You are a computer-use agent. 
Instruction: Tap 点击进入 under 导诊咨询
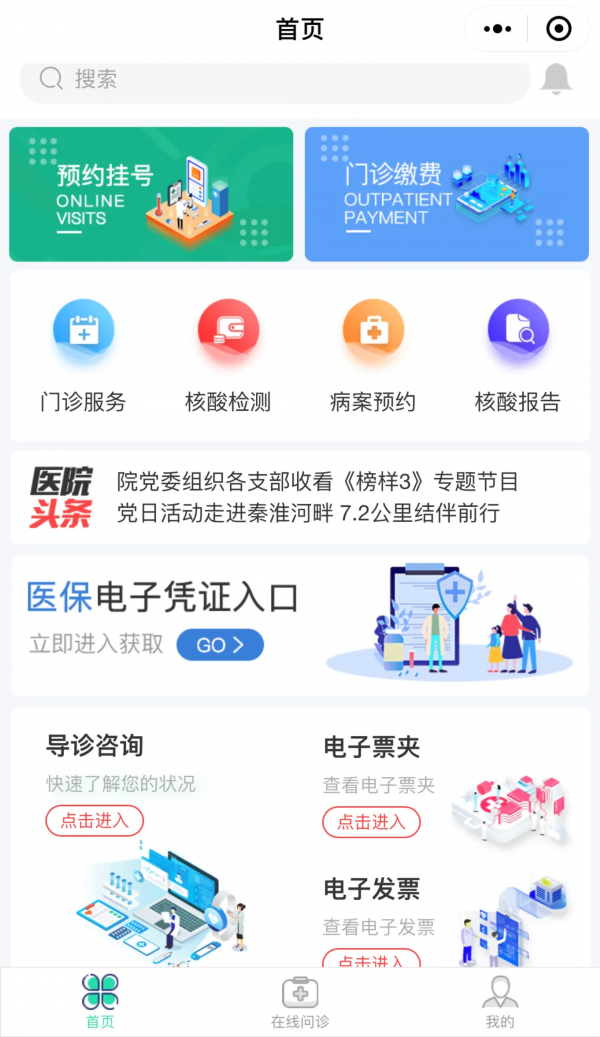95,821
